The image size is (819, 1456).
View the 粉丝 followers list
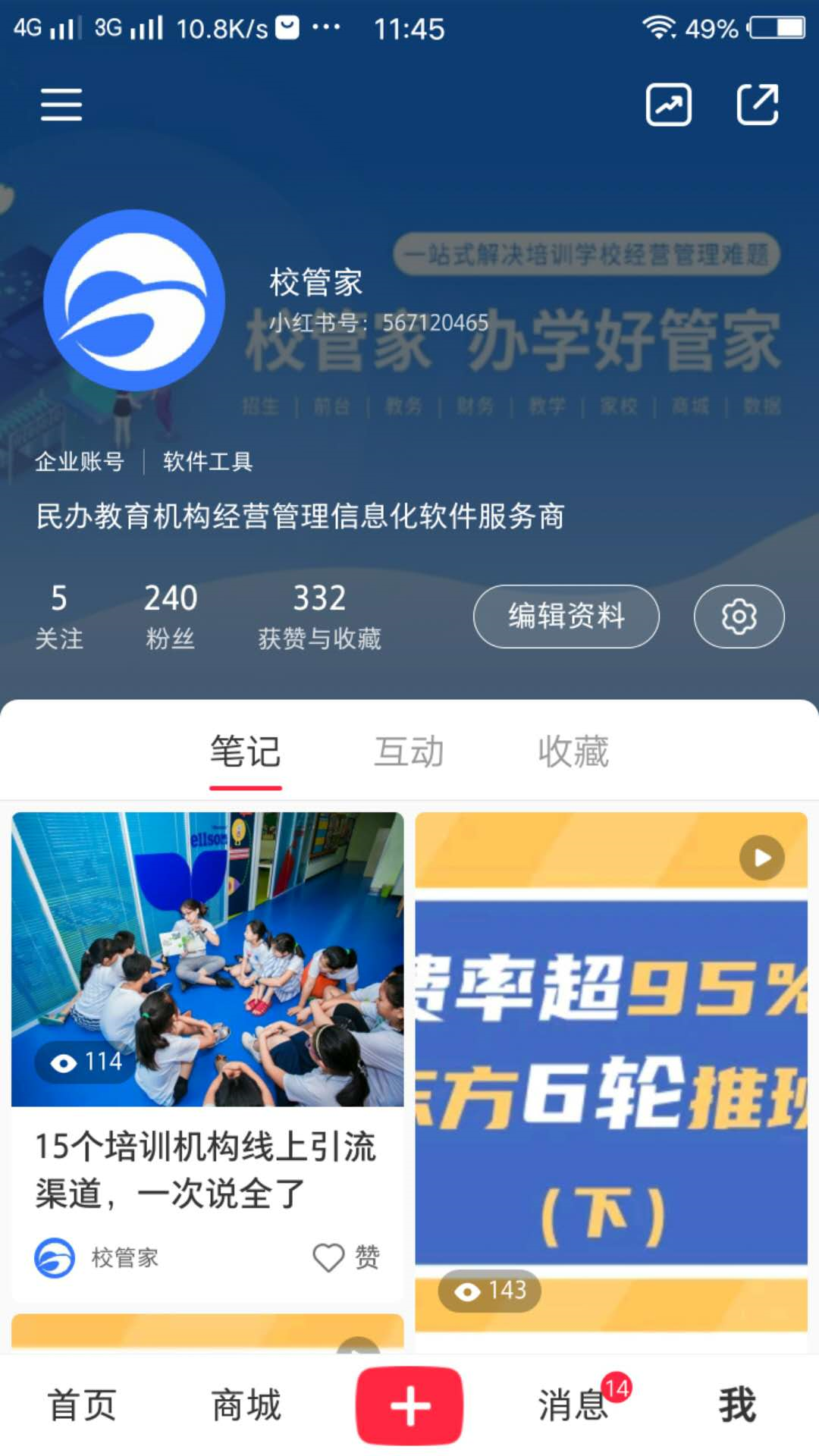point(171,616)
